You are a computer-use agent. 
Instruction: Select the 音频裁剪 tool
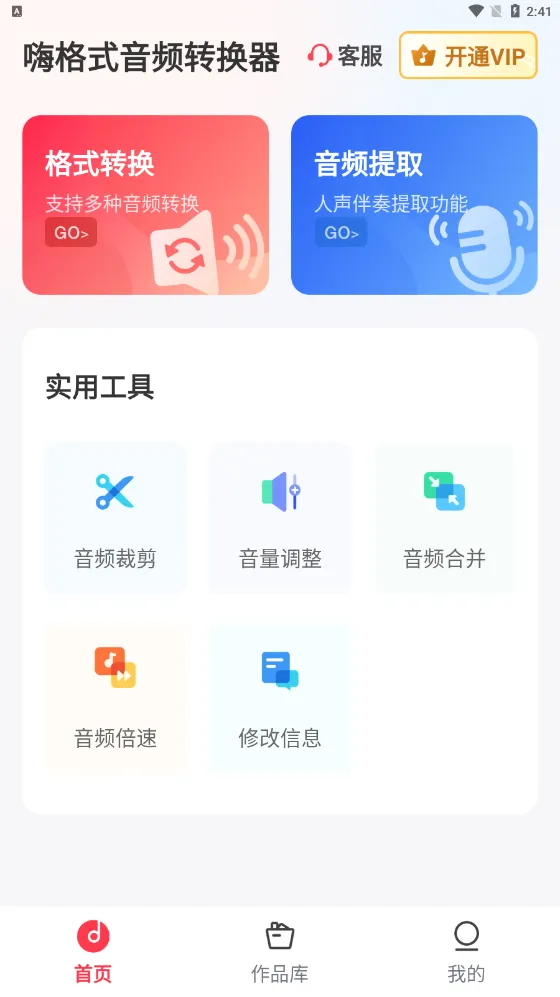(x=115, y=518)
